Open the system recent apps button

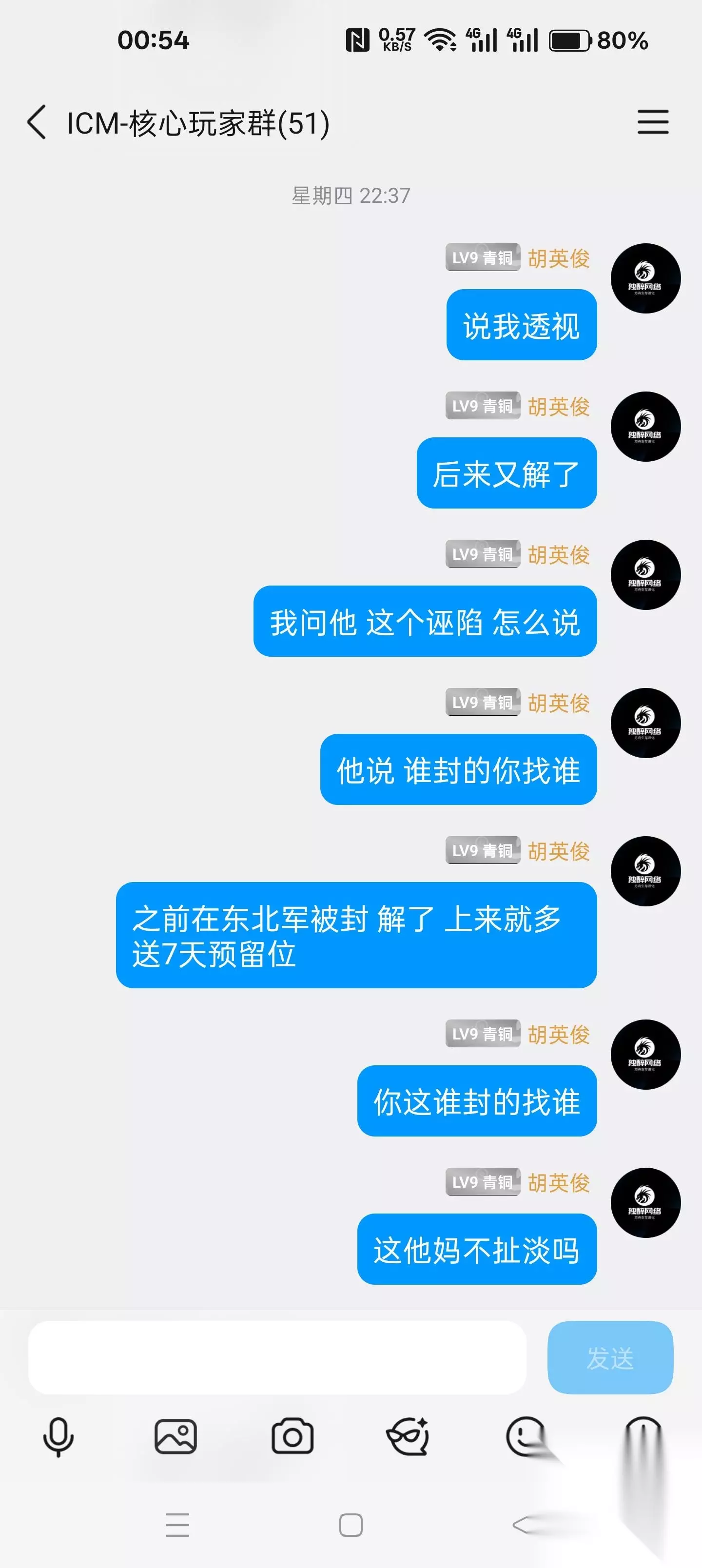(177, 1525)
